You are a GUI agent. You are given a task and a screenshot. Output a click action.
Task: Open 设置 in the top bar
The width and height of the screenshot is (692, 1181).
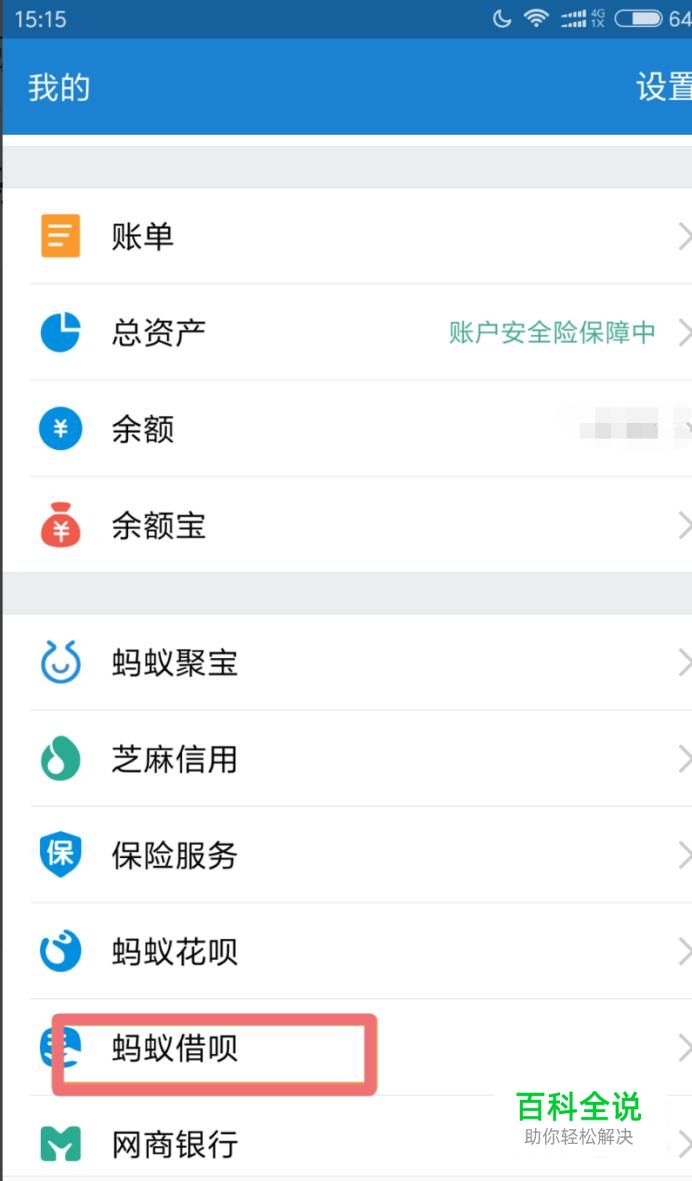(664, 88)
